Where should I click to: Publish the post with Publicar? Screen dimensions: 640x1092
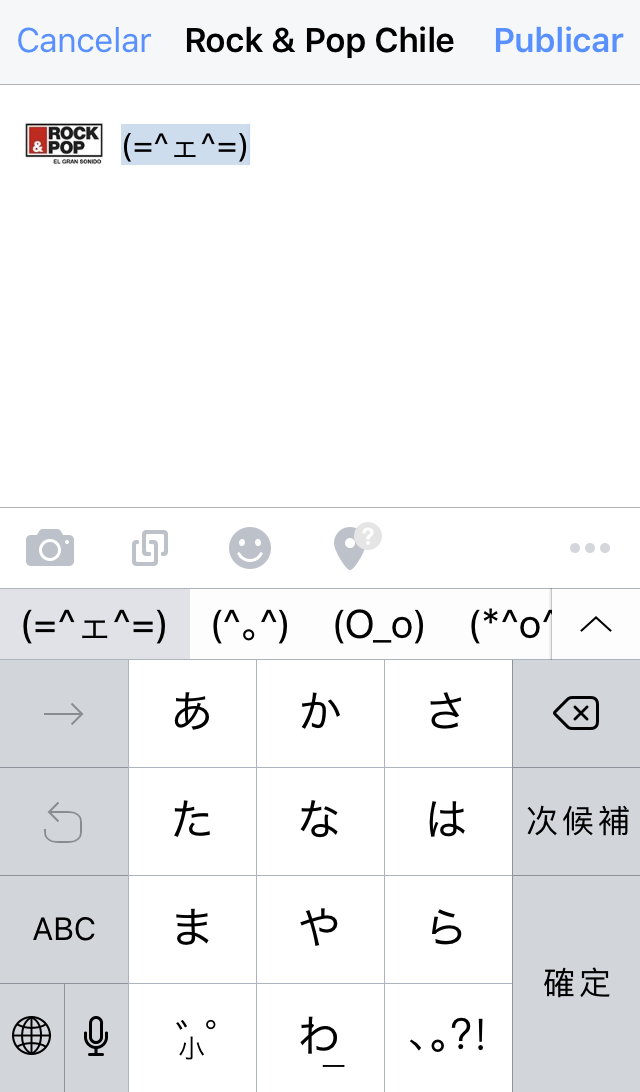(558, 41)
